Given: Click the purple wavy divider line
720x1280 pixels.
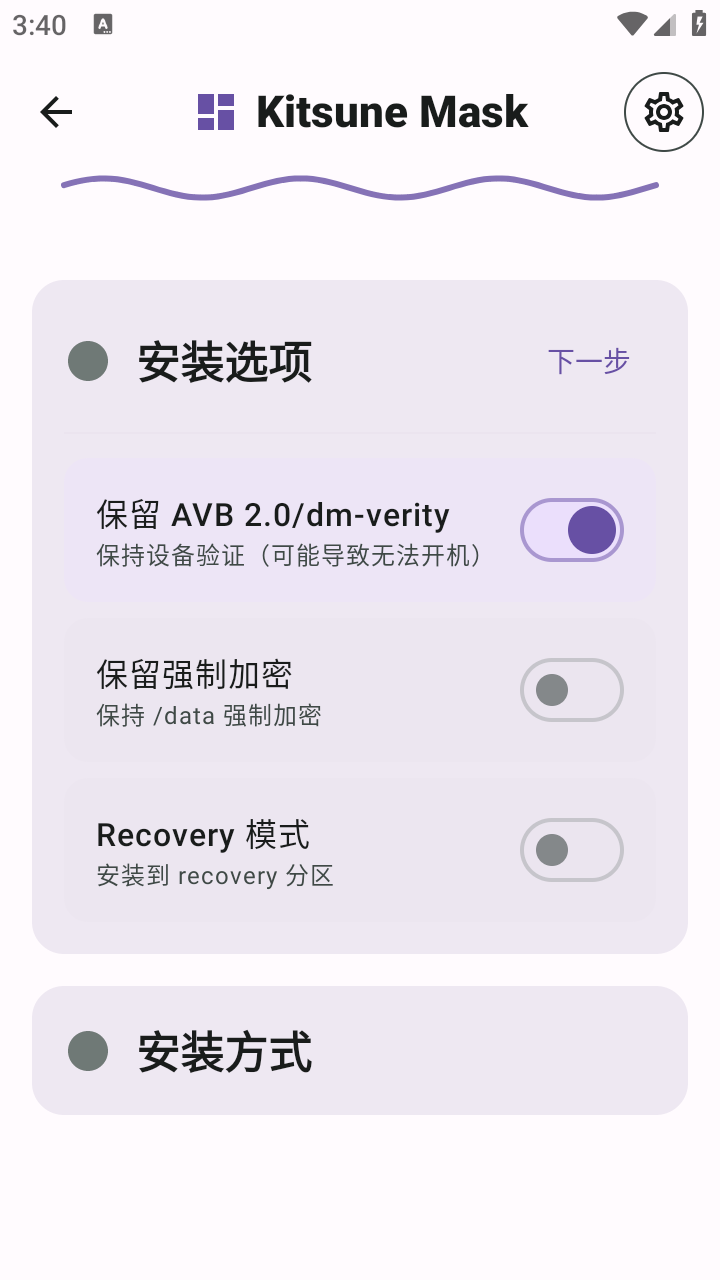Looking at the screenshot, I should (x=360, y=186).
